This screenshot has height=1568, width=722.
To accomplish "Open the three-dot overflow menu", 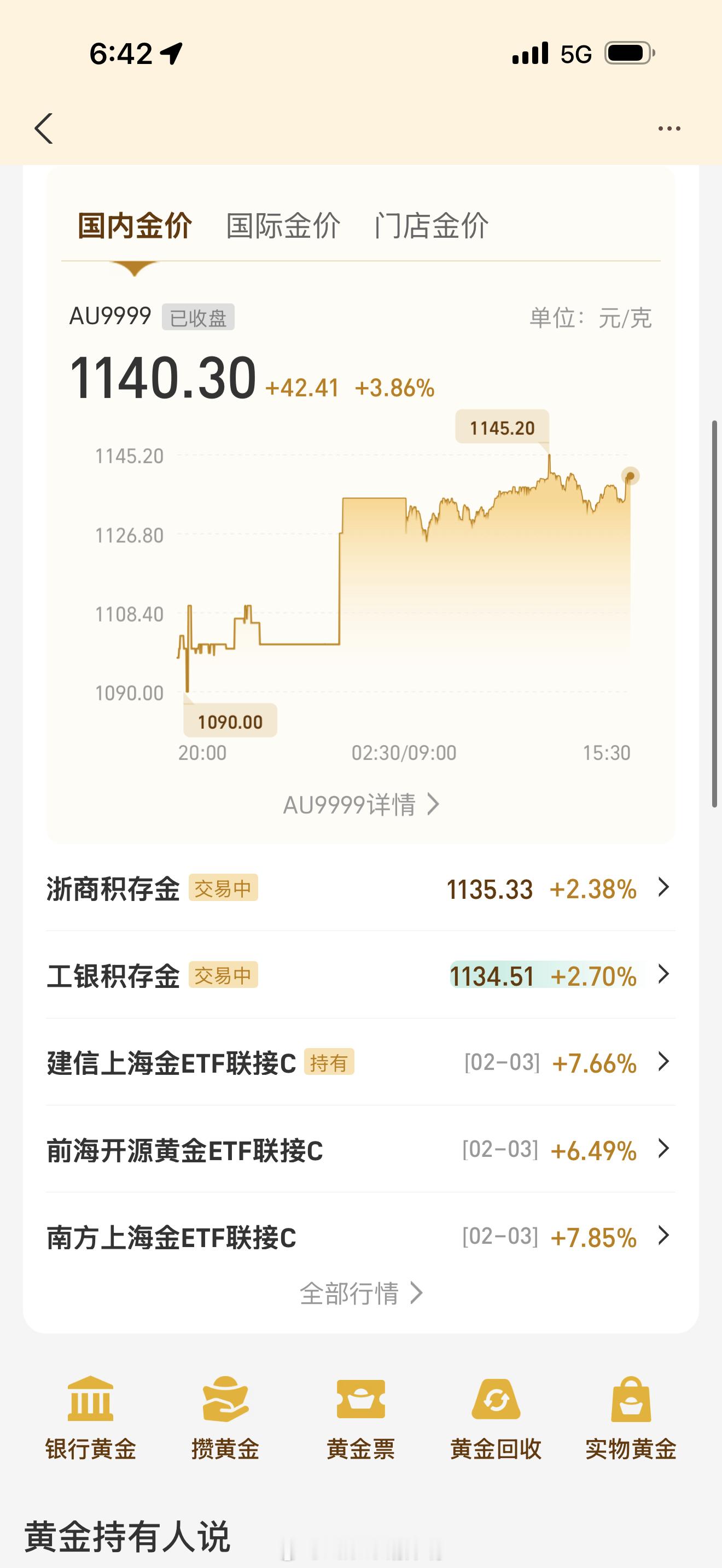I will pyautogui.click(x=669, y=128).
